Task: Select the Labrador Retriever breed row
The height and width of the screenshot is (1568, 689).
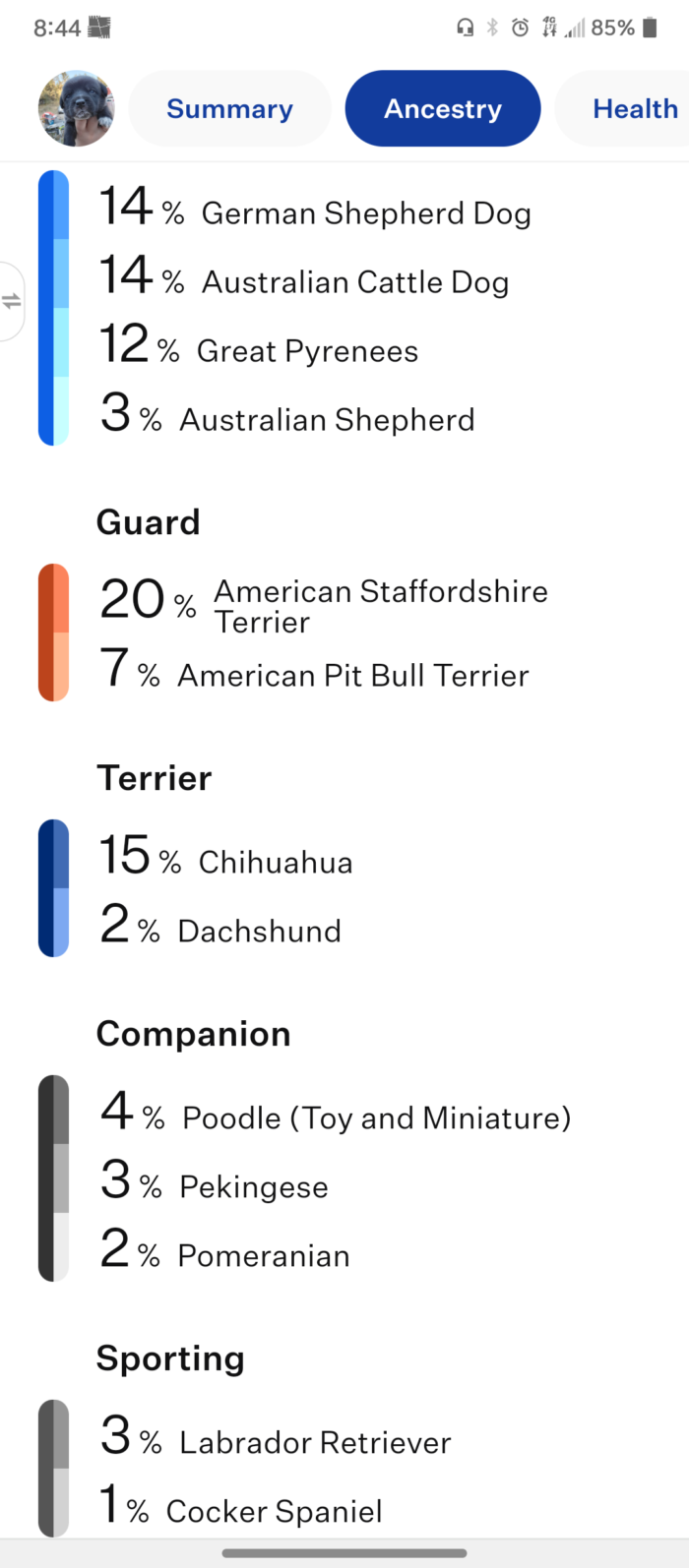Action: (275, 1436)
